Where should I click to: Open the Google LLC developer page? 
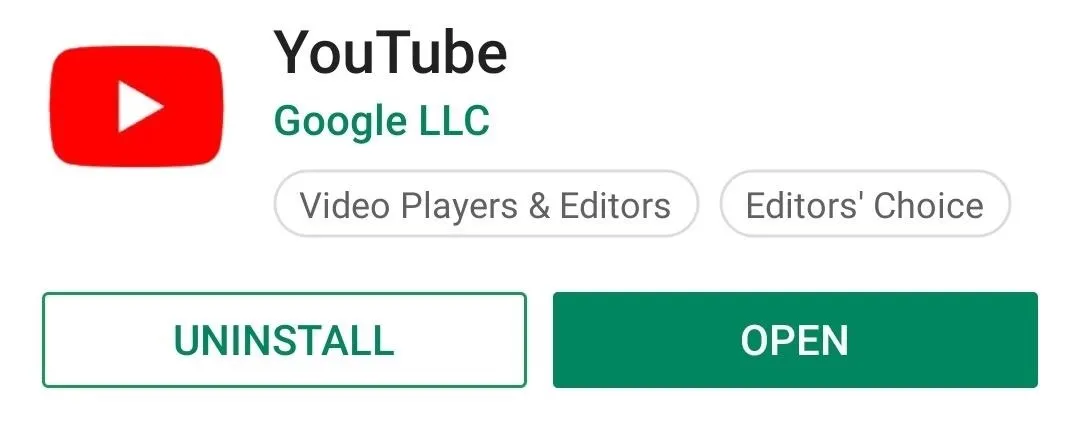382,121
